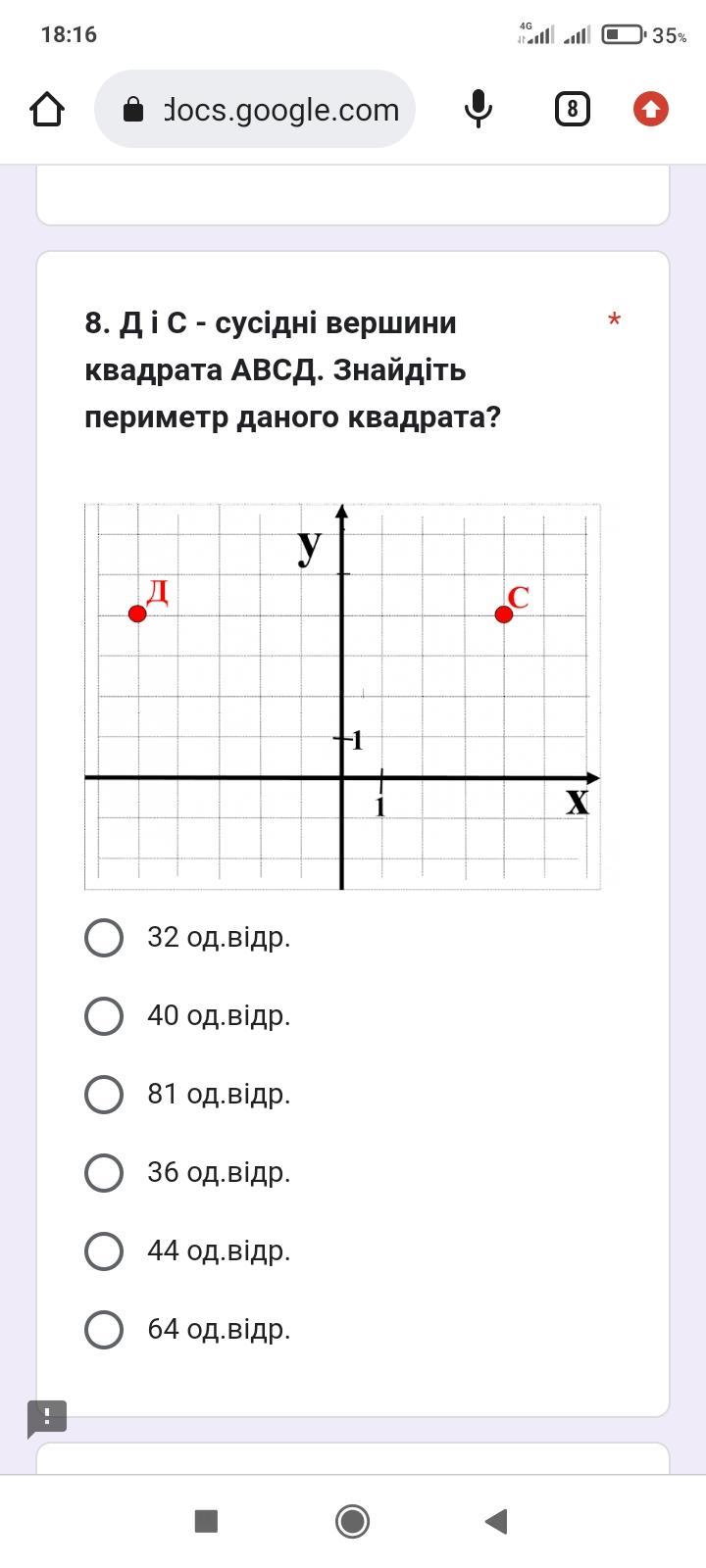The image size is (706, 1568).
Task: Select the 32 од.відр. answer
Action: (104, 938)
